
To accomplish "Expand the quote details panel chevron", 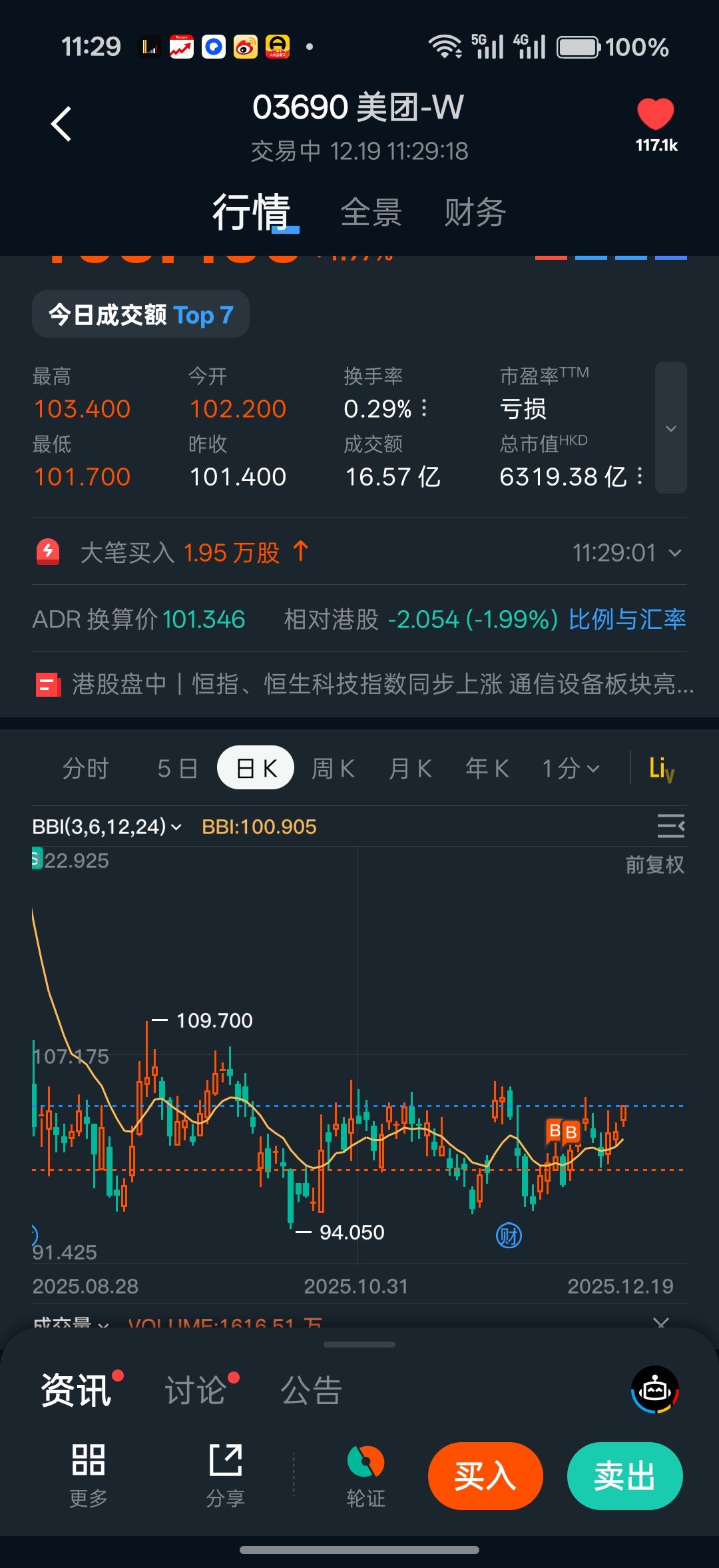I will [670, 428].
